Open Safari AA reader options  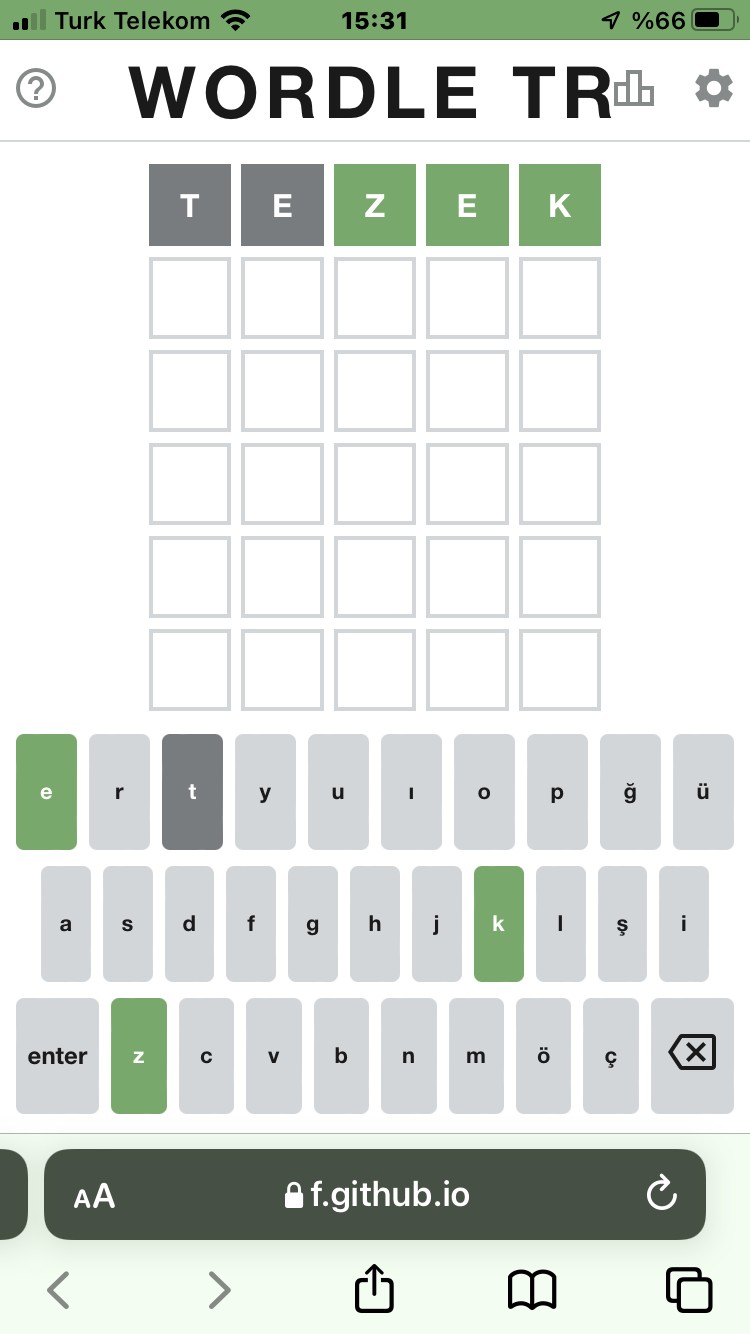95,1196
